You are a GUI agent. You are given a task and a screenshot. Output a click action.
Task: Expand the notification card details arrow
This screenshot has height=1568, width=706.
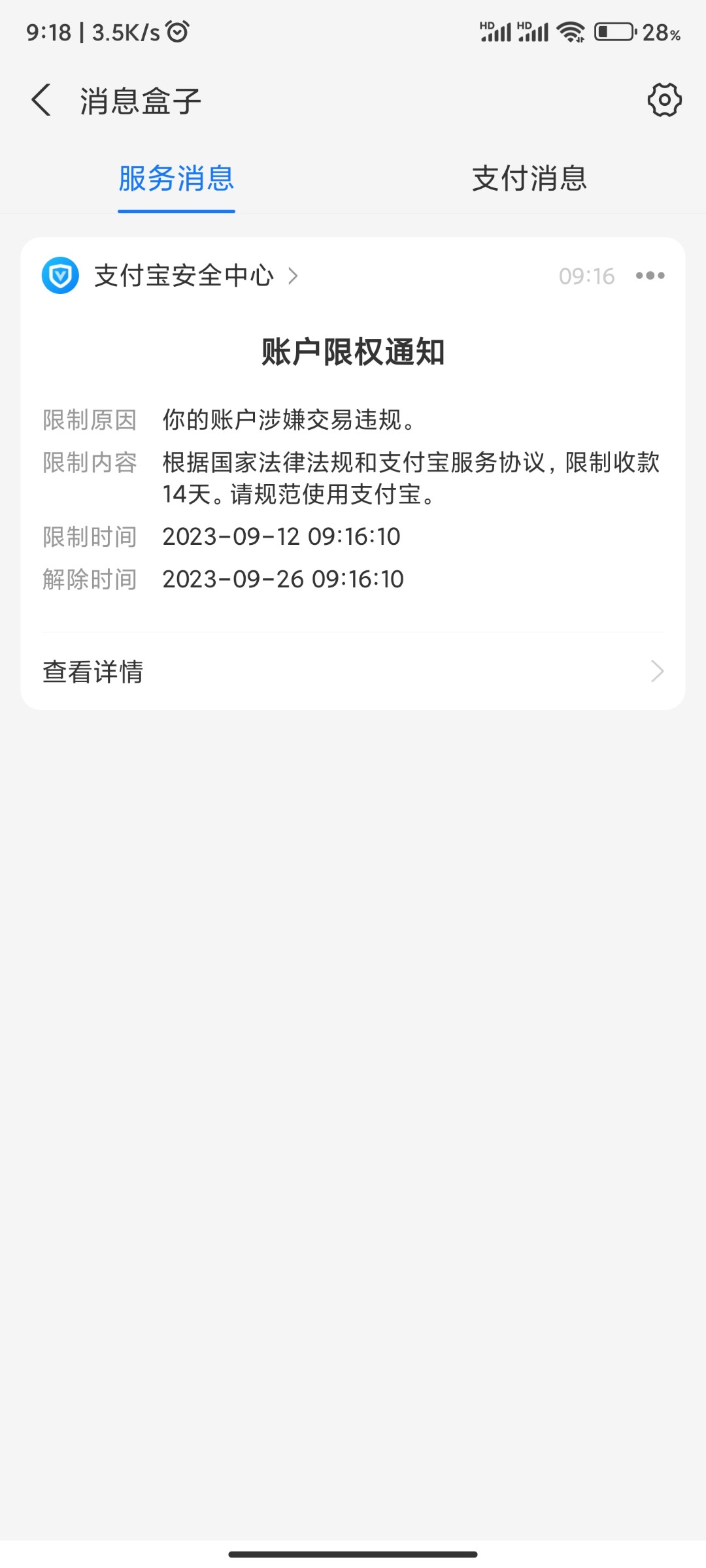click(x=658, y=671)
